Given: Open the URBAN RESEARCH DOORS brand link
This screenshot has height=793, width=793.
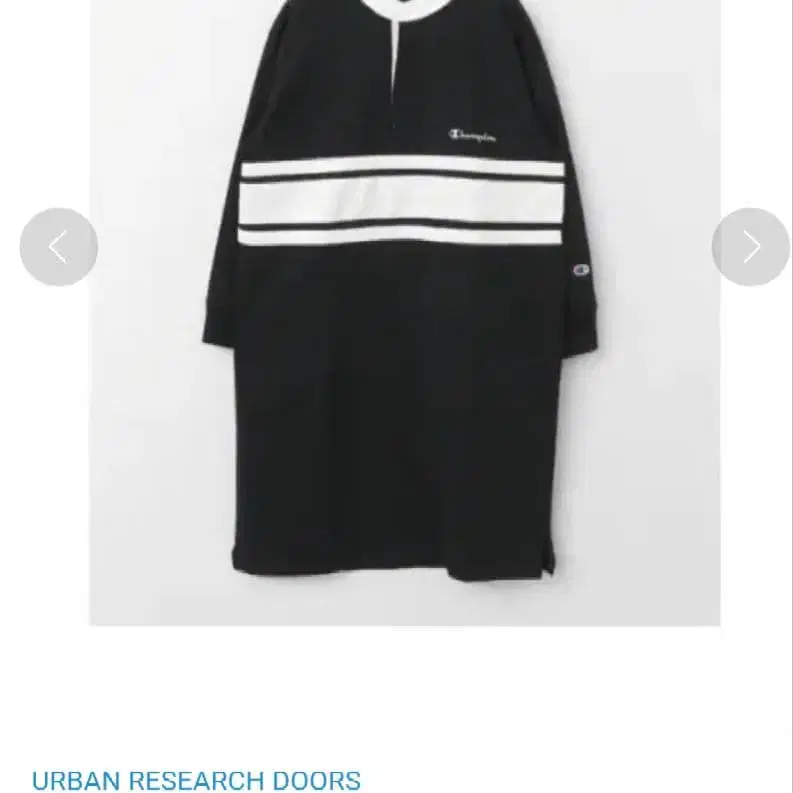Looking at the screenshot, I should (x=196, y=780).
